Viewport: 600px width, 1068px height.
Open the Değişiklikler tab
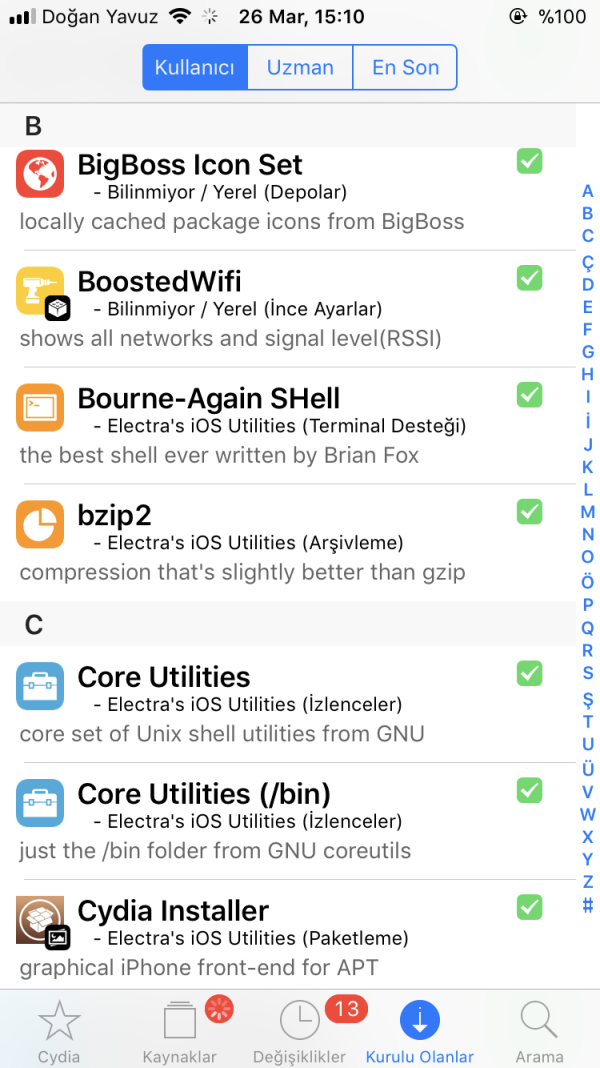(x=300, y=1032)
